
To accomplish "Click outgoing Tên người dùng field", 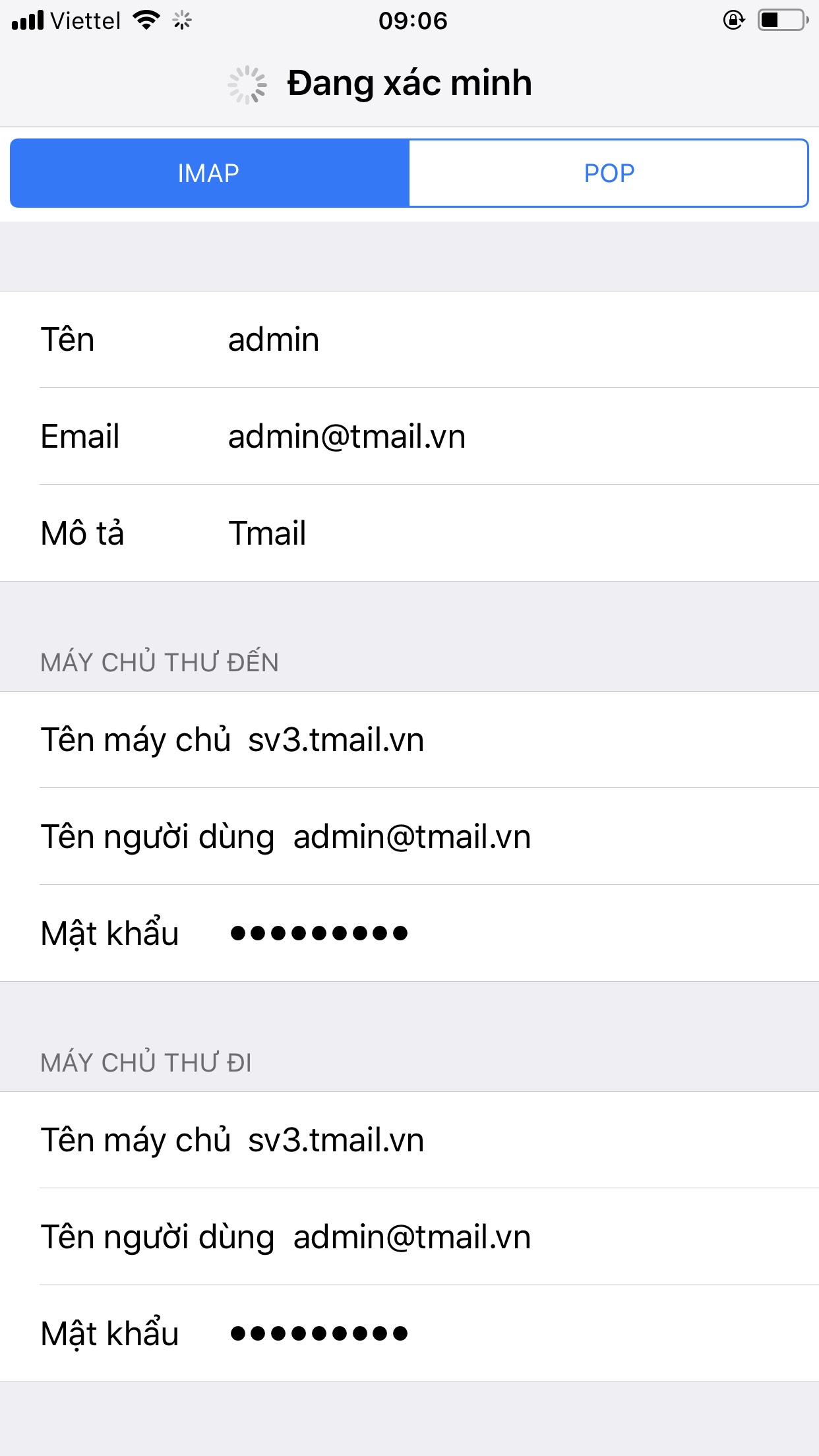I will coord(411,1236).
